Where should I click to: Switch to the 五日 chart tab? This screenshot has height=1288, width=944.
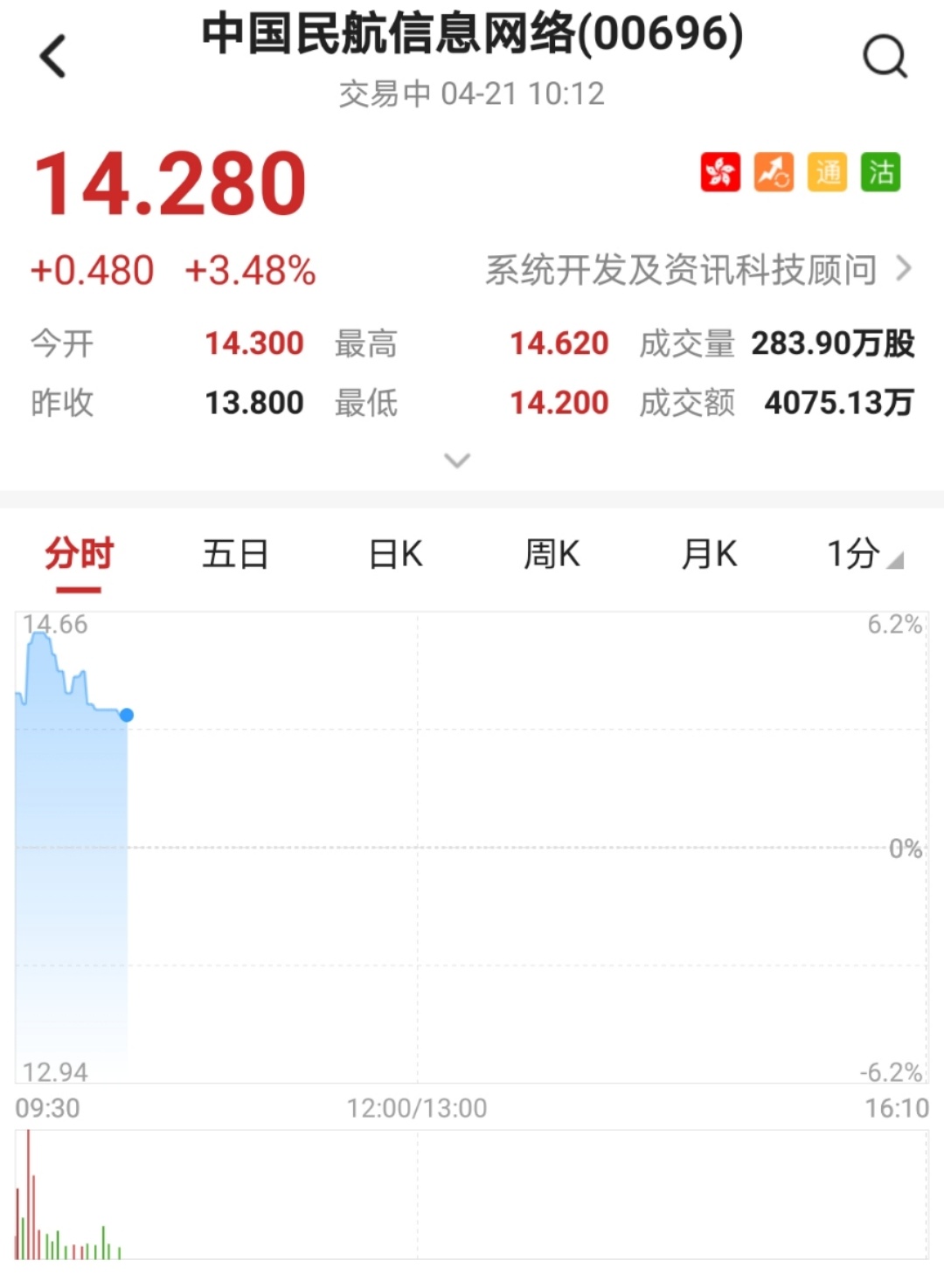point(235,554)
